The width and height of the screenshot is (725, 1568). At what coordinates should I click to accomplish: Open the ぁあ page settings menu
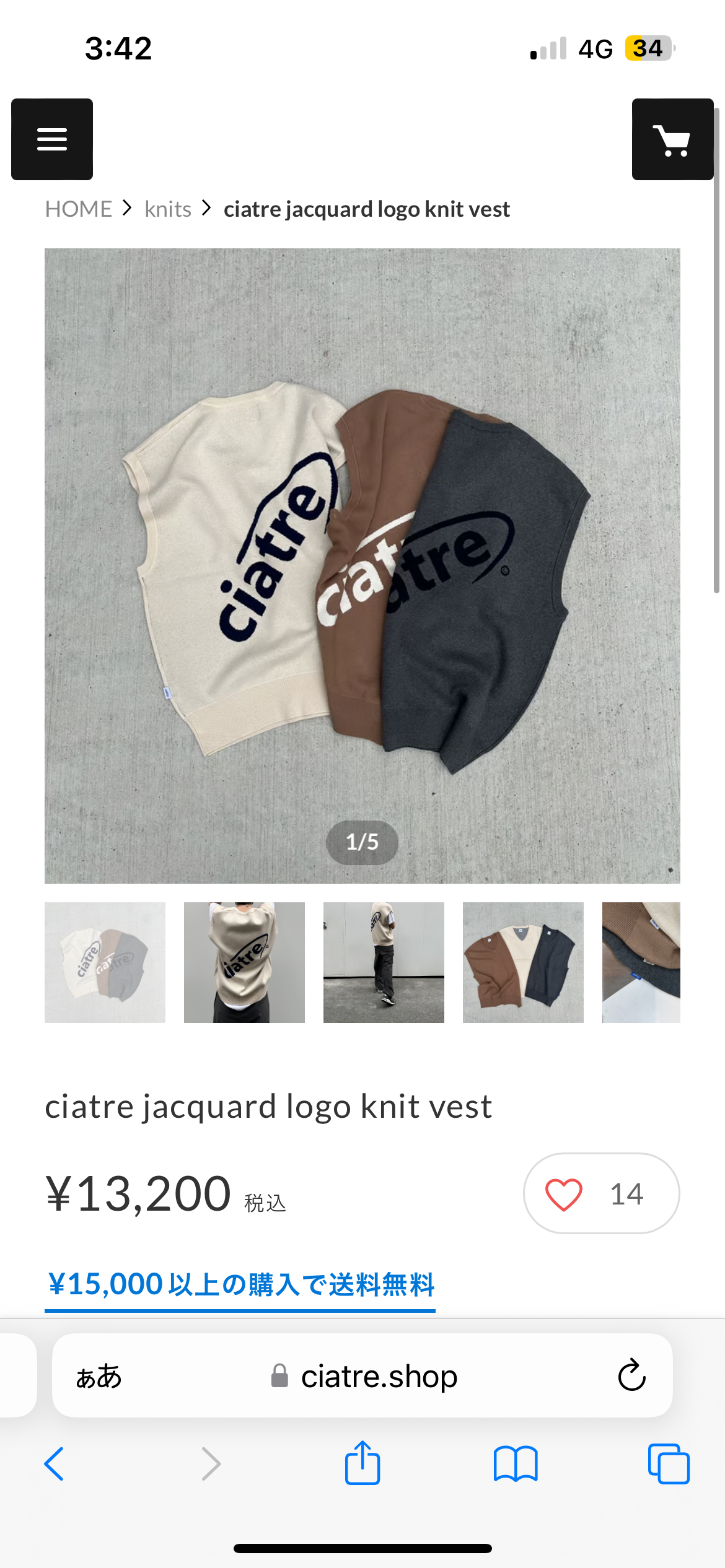click(x=99, y=1377)
